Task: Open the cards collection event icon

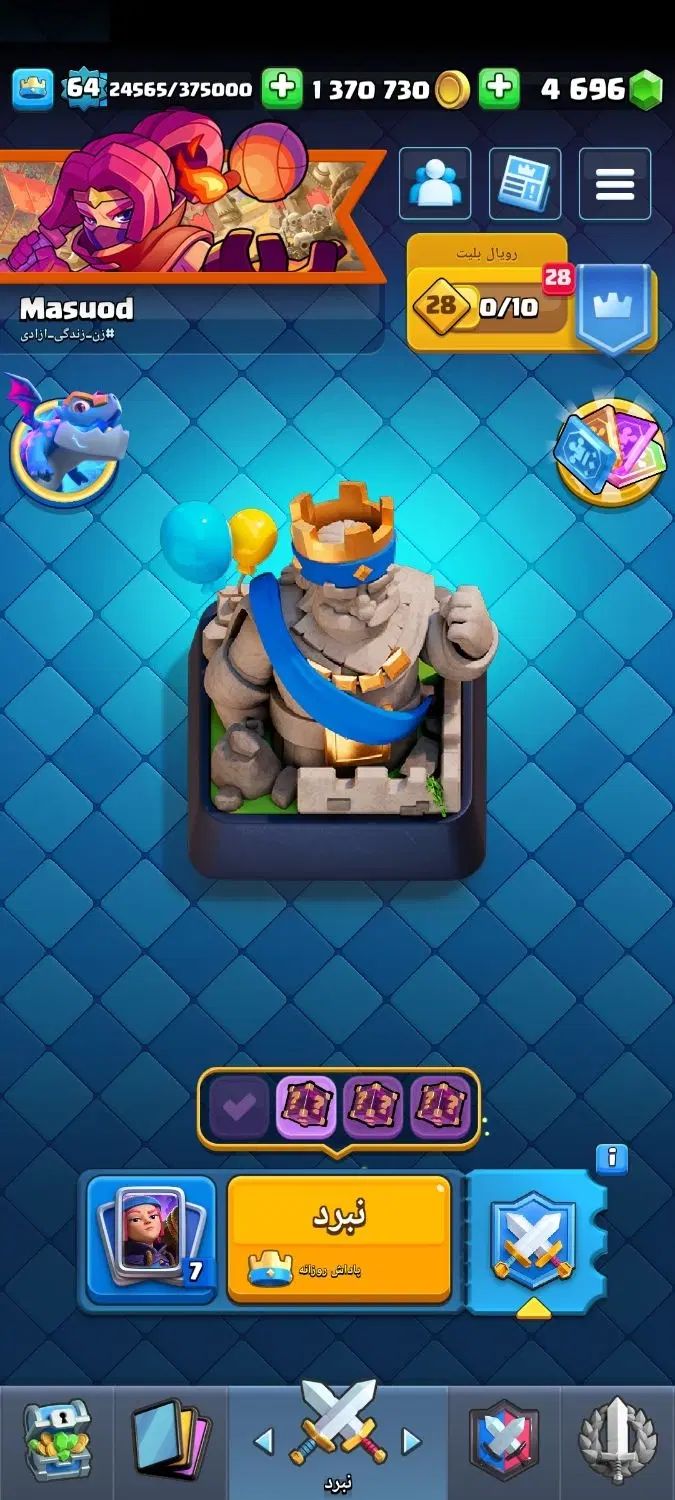Action: coord(610,449)
